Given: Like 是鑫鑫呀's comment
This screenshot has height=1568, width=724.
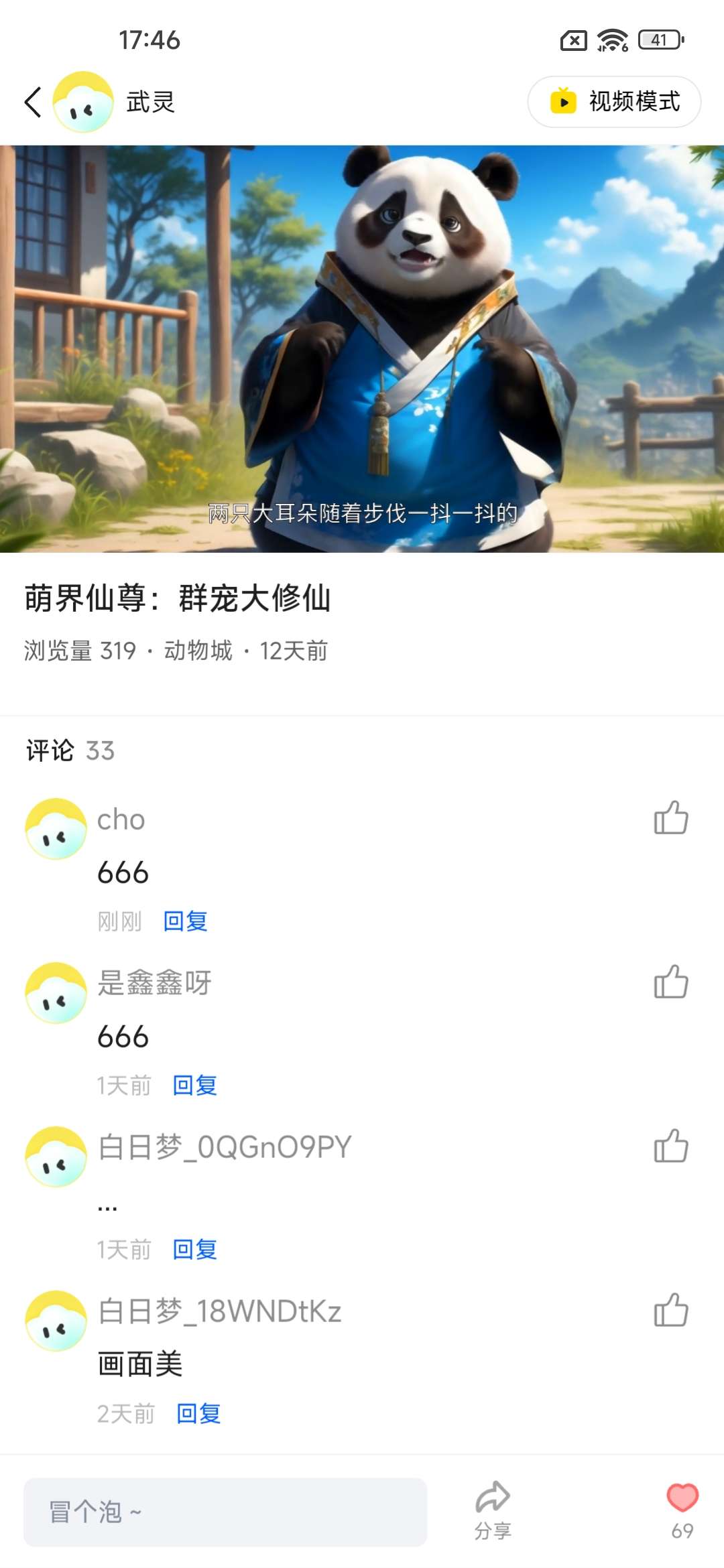Looking at the screenshot, I should point(671,982).
